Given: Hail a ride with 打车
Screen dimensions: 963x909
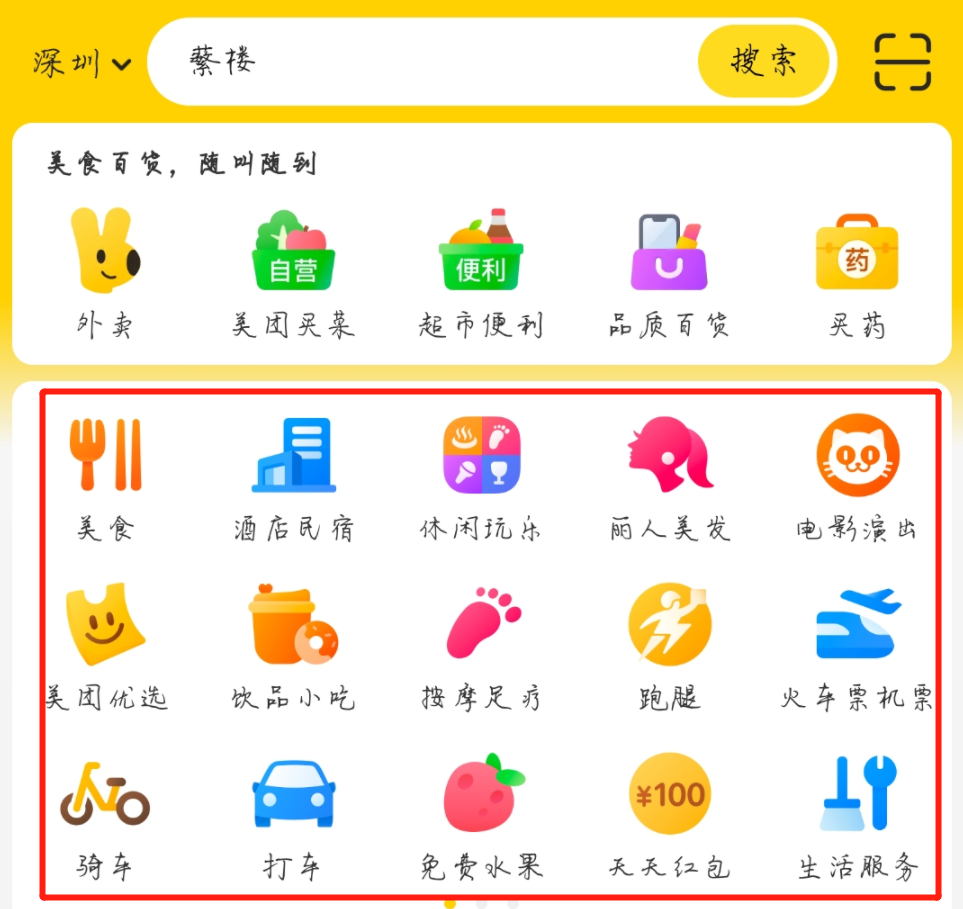Looking at the screenshot, I should click(293, 813).
